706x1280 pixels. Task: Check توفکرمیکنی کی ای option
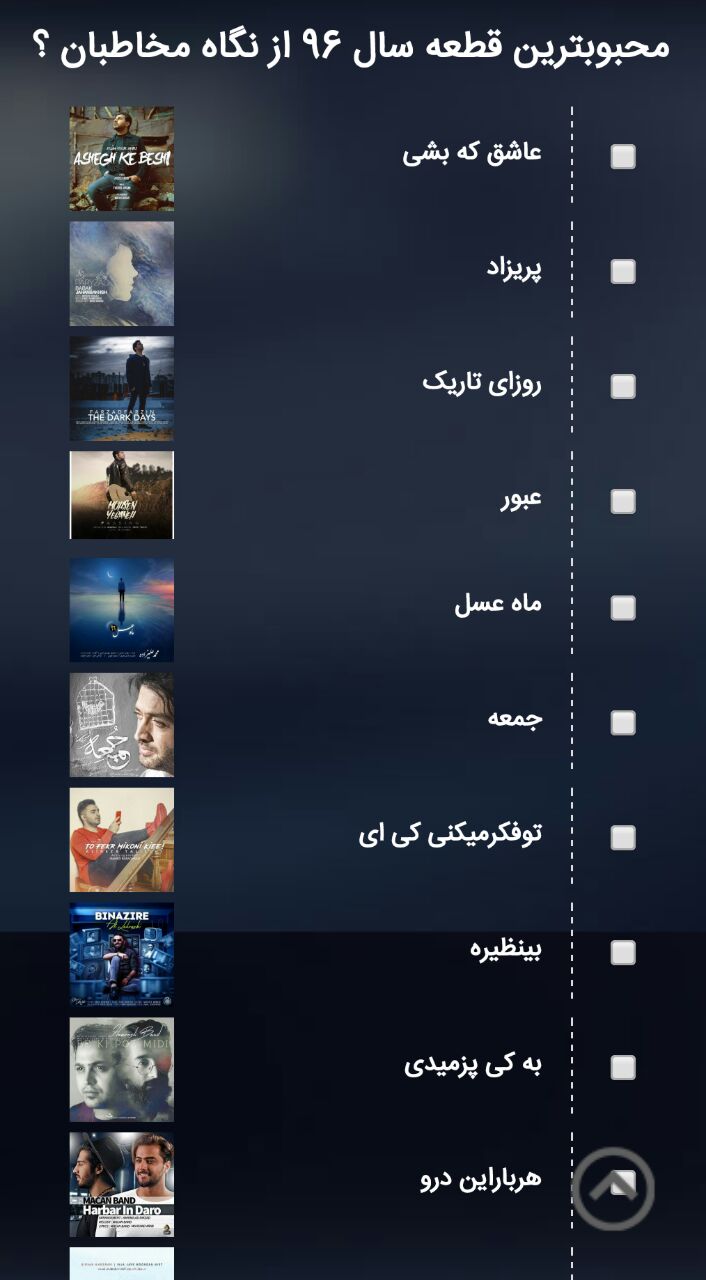tap(623, 838)
